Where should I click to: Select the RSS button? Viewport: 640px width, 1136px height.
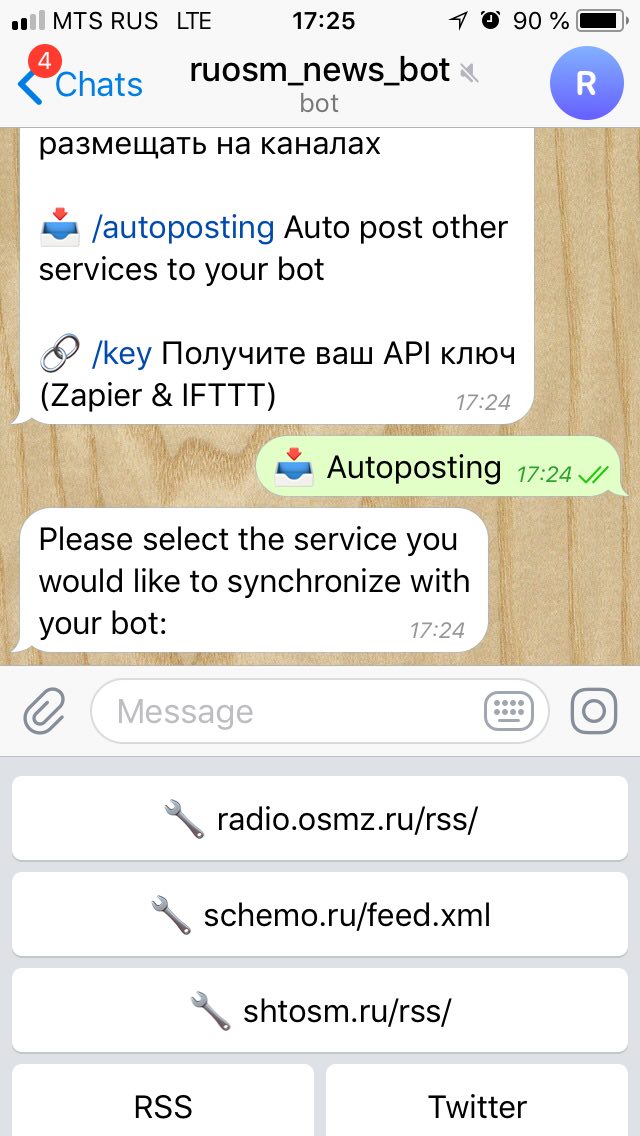click(163, 1100)
